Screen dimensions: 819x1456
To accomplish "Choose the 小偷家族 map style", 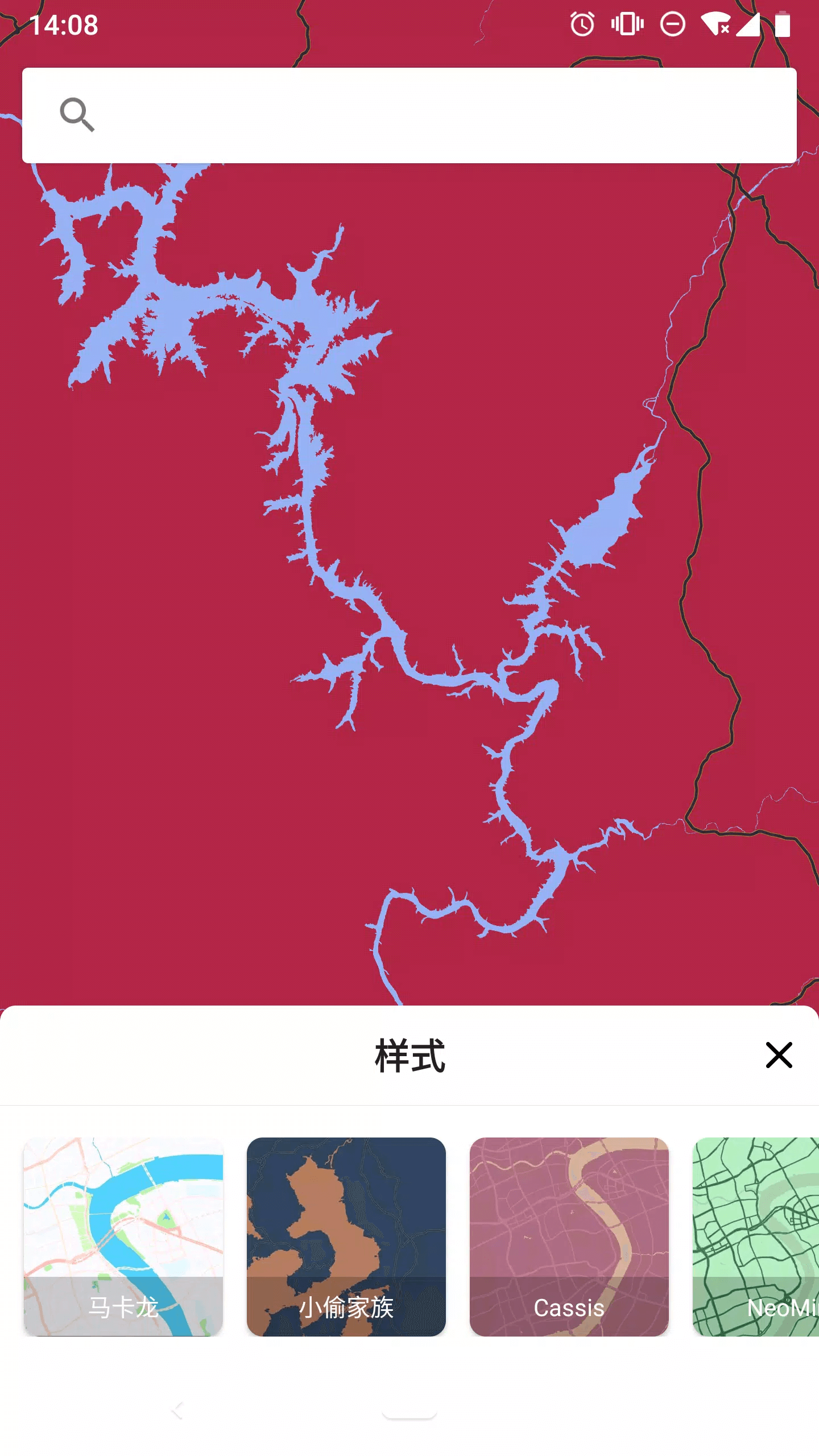I will (346, 1236).
